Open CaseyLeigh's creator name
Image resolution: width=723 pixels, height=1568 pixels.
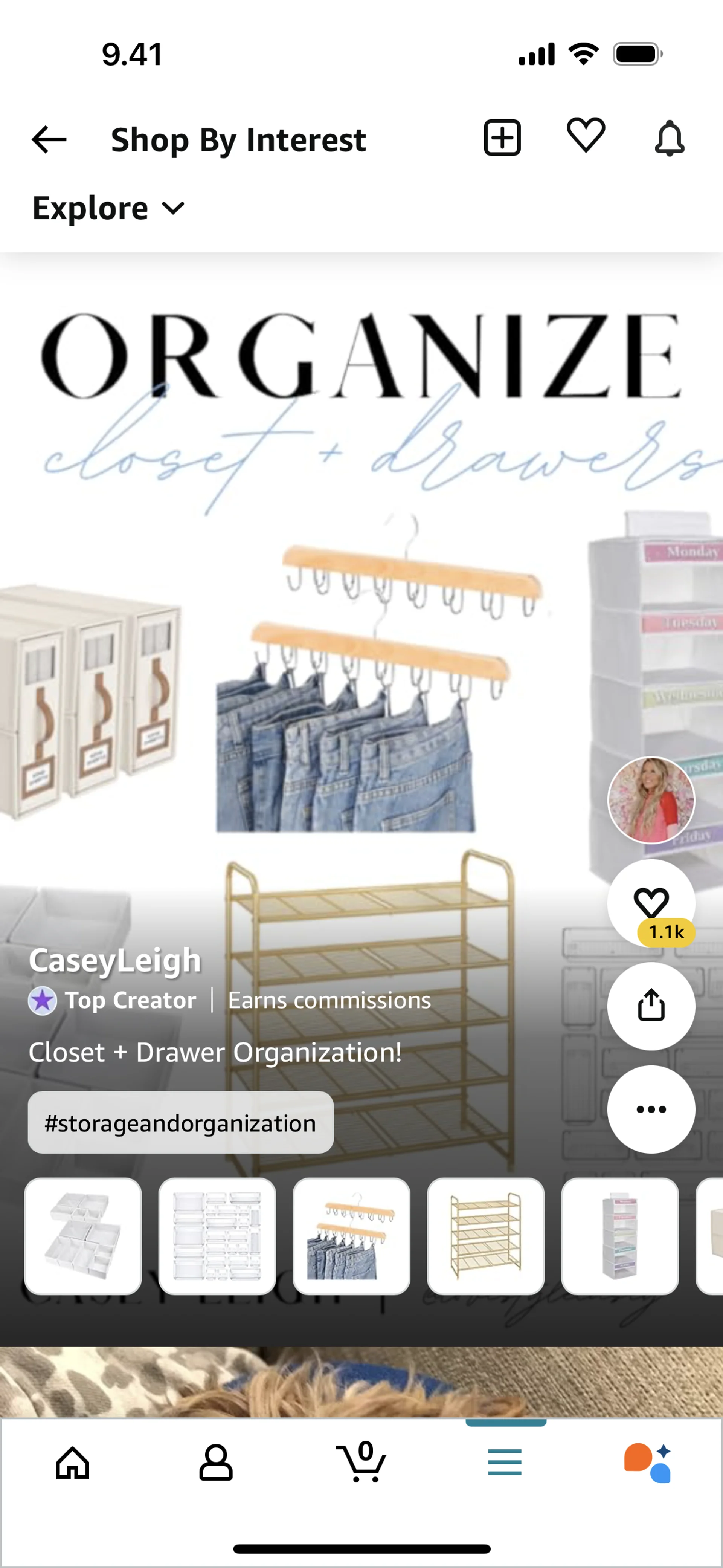115,960
